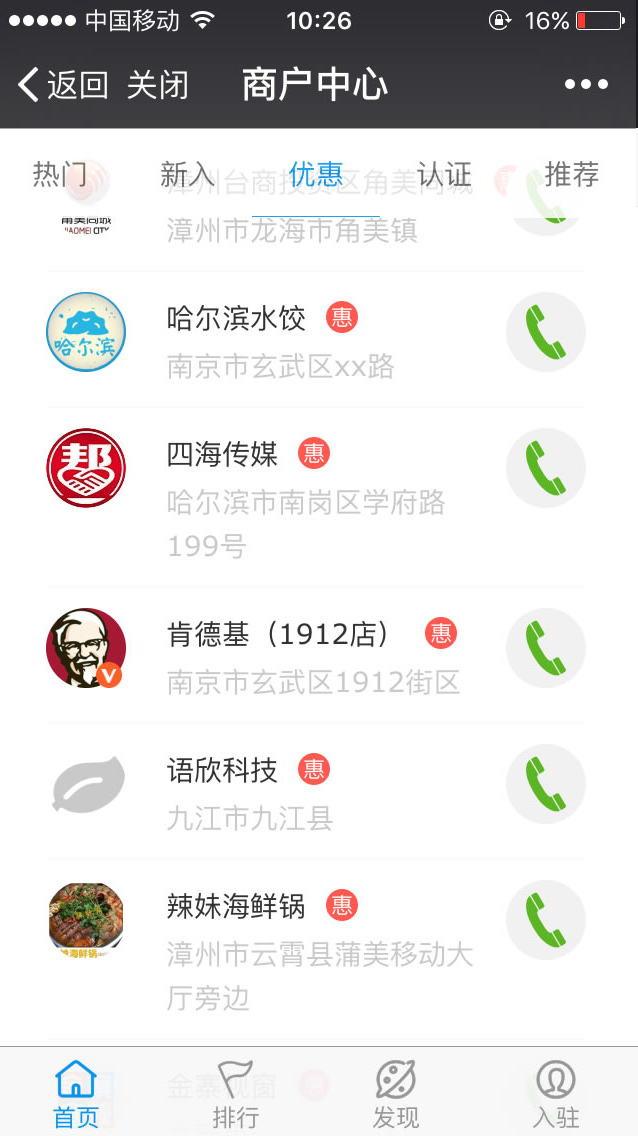Close the page with 关闭

tap(157, 85)
